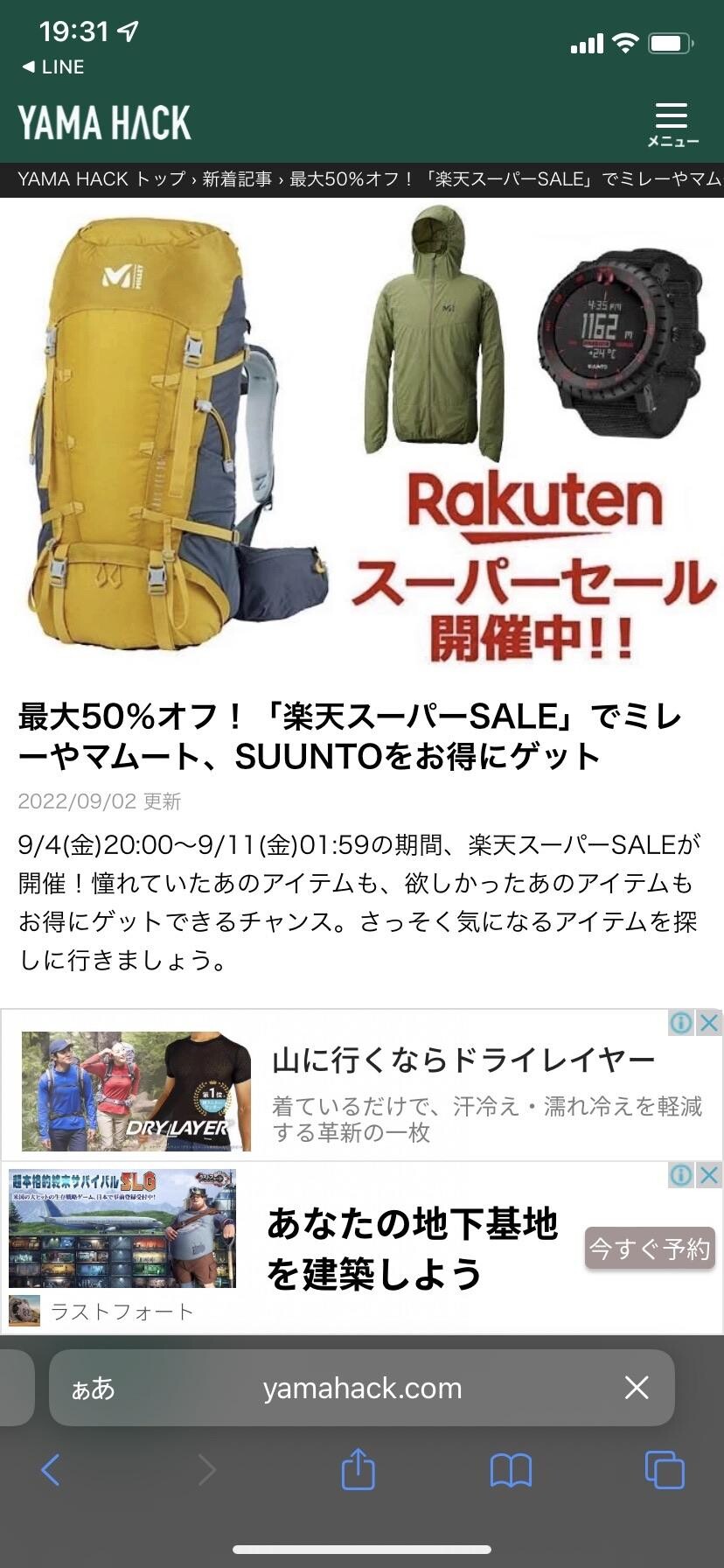Tap the 今すぐ予約 reservation button
Image resolution: width=724 pixels, height=1568 pixels.
(650, 1249)
